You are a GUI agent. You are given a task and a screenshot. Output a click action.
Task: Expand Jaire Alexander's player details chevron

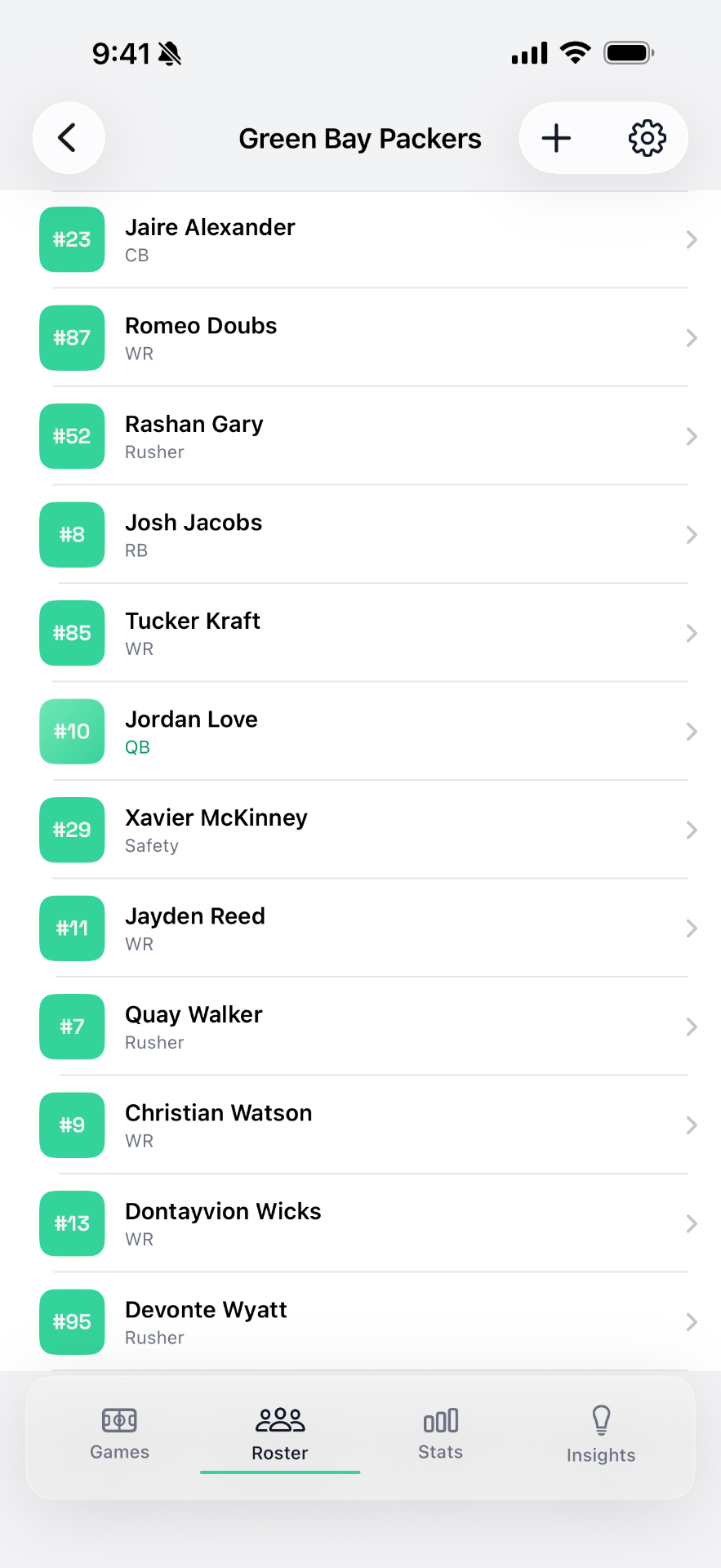692,239
